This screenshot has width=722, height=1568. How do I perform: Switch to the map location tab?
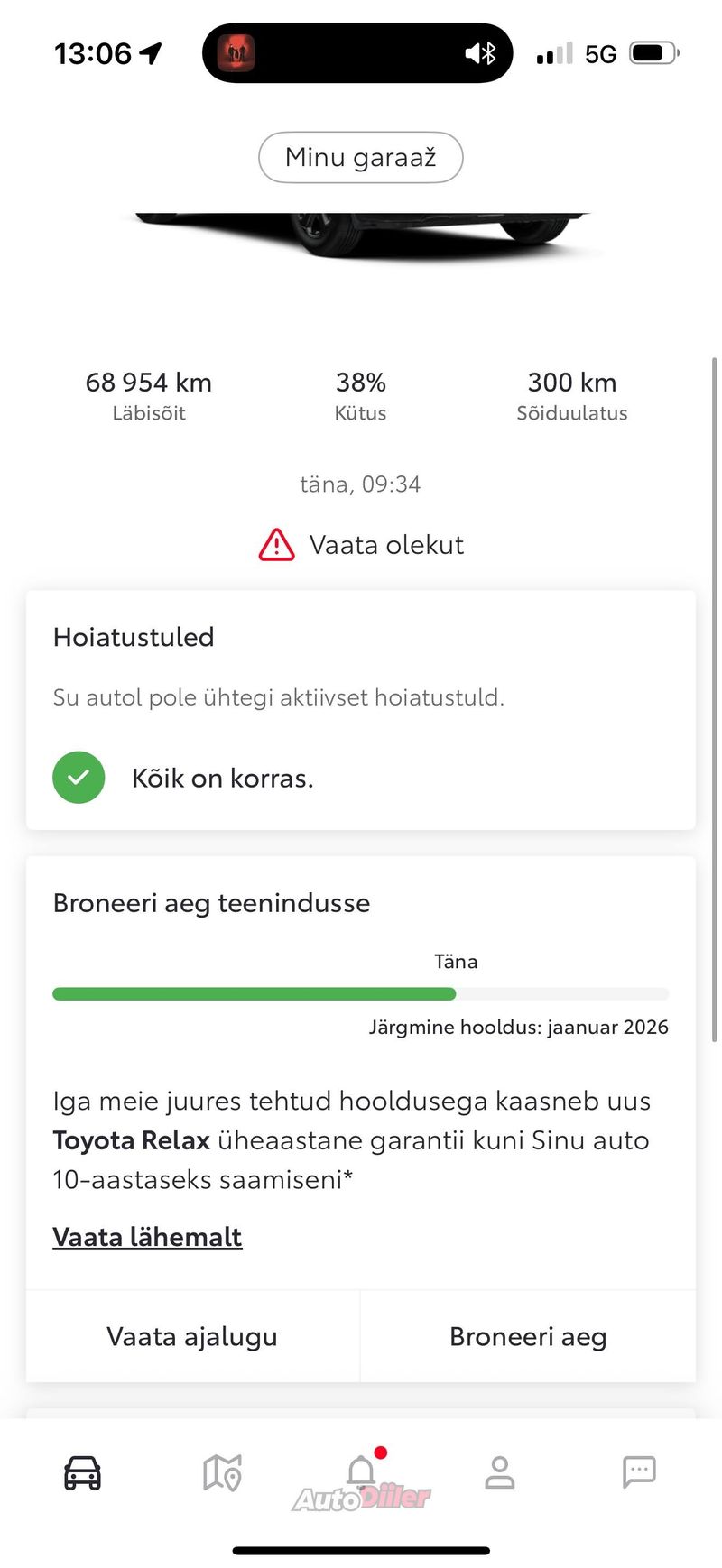(222, 1473)
